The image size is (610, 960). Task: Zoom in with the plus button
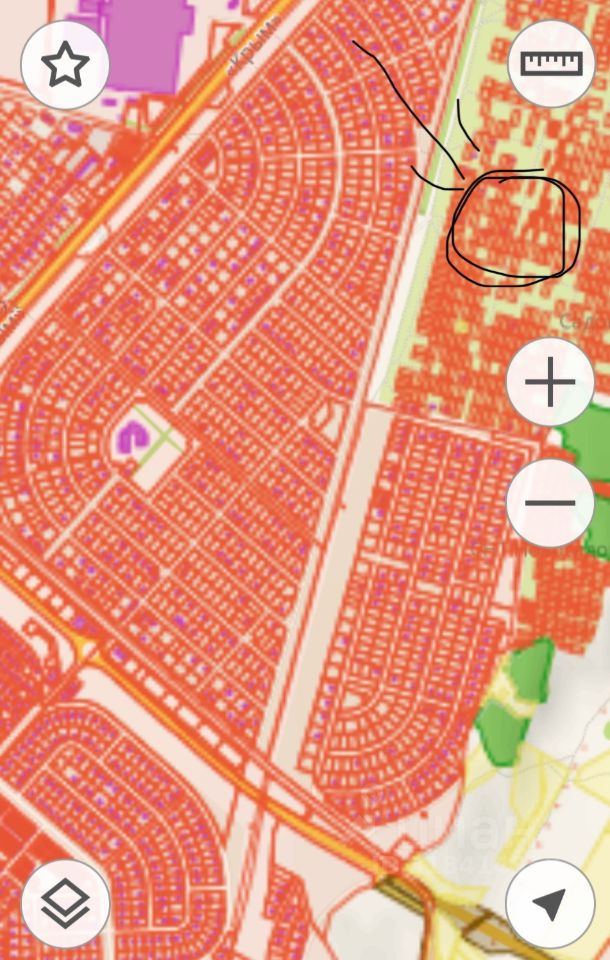click(550, 384)
